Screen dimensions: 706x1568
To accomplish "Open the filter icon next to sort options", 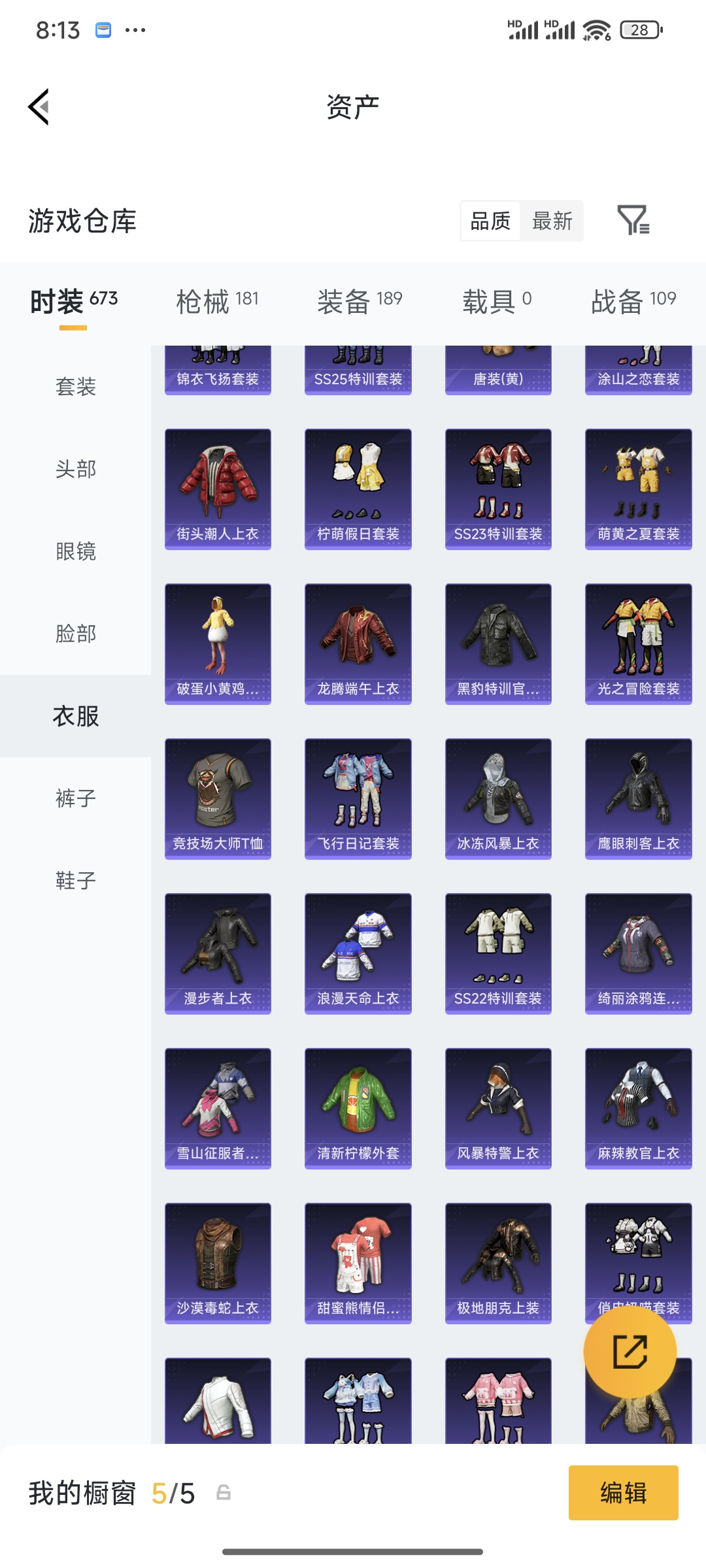I will [x=635, y=222].
